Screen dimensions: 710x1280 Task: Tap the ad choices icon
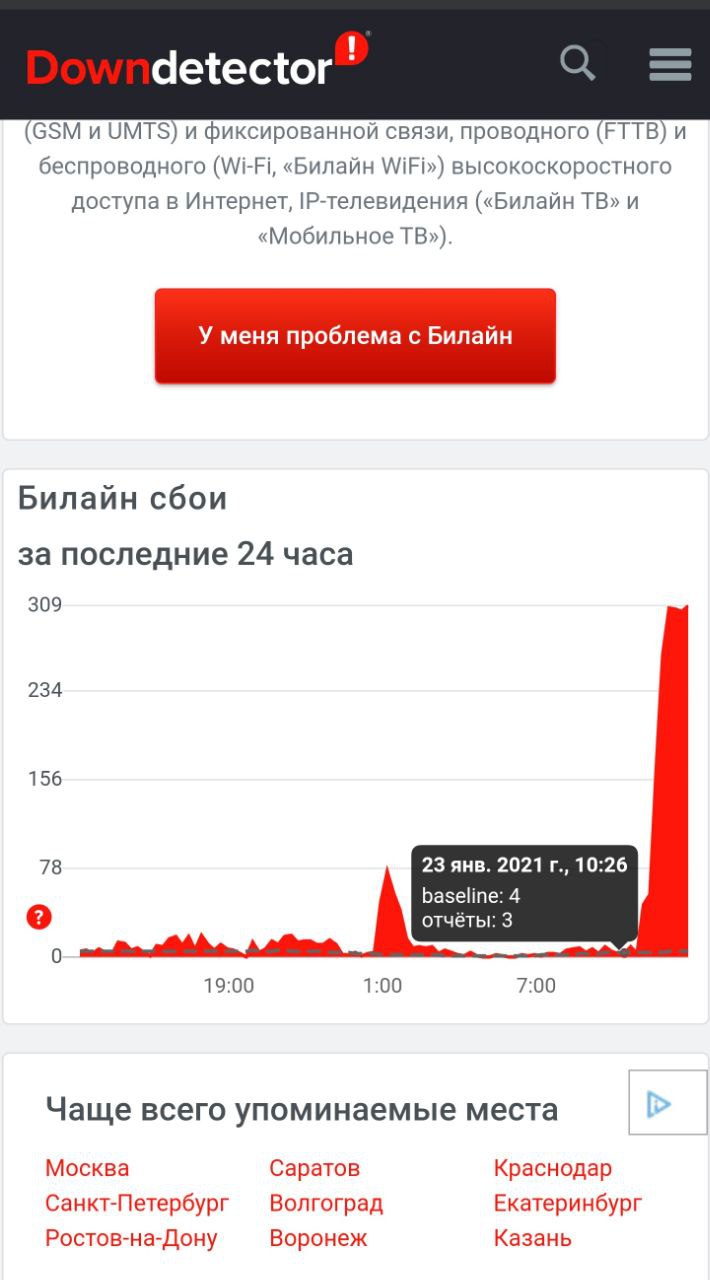[658, 1103]
